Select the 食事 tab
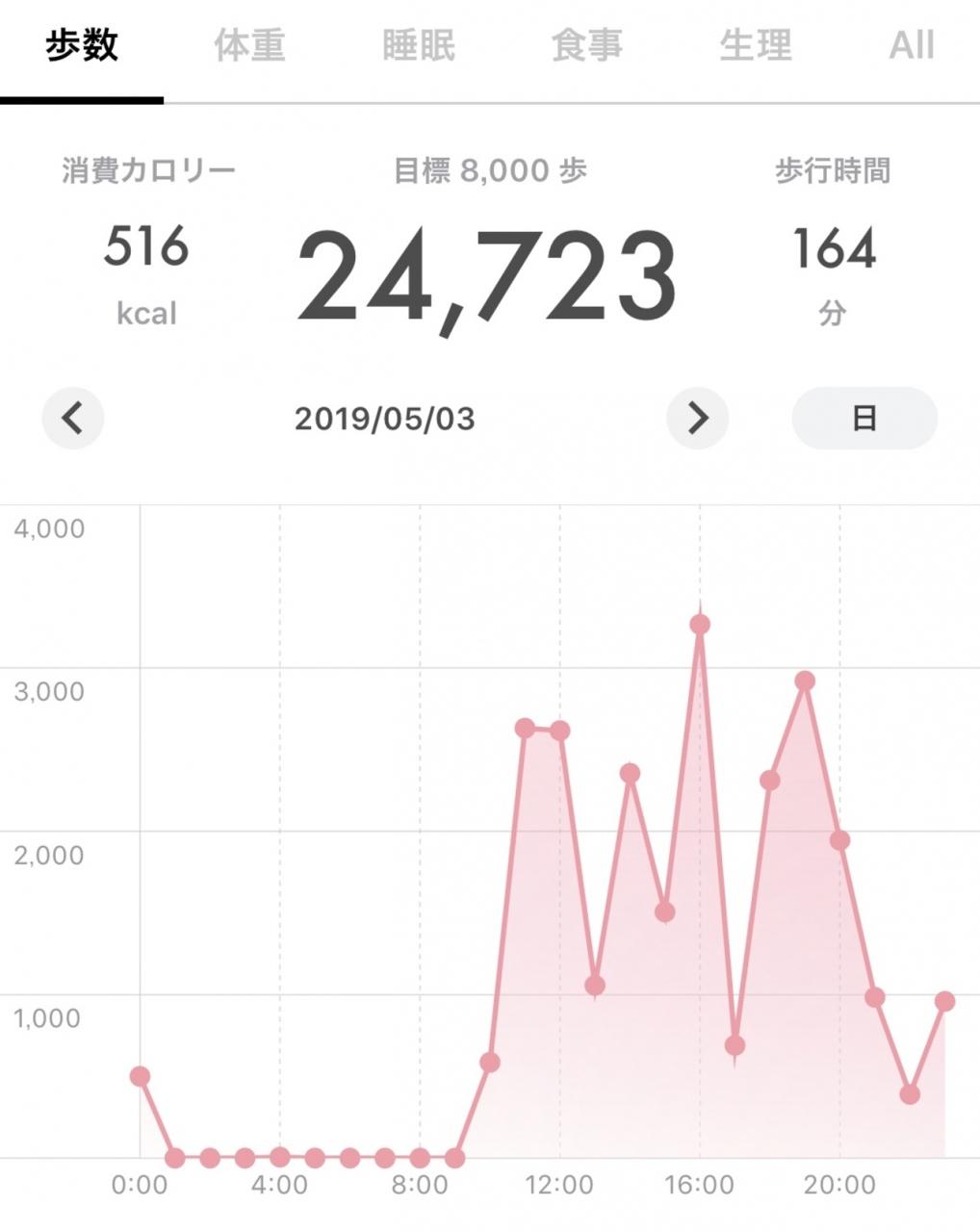980x1232 pixels. pyautogui.click(x=587, y=45)
